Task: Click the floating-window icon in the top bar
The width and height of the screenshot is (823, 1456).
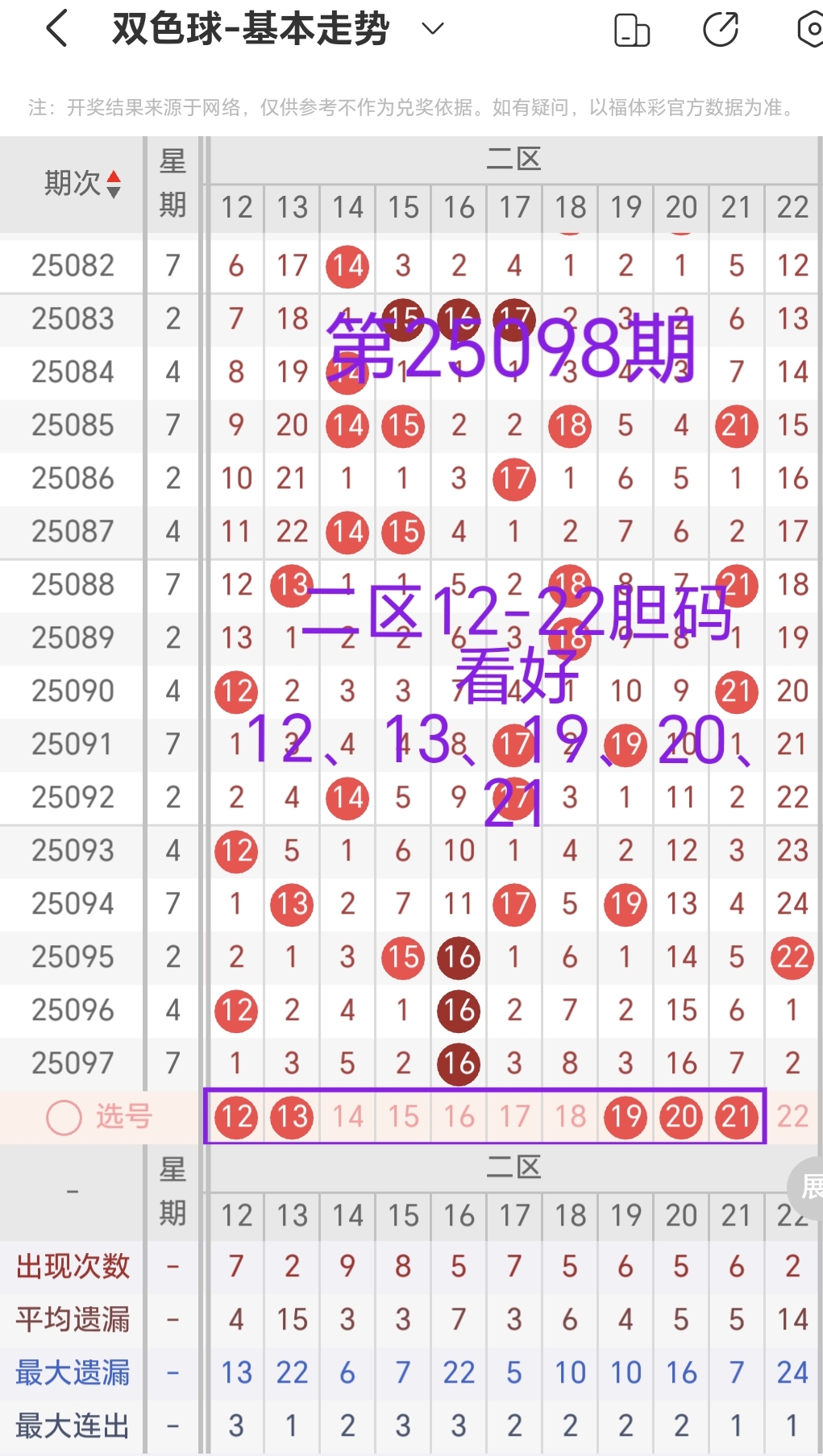Action: (632, 27)
